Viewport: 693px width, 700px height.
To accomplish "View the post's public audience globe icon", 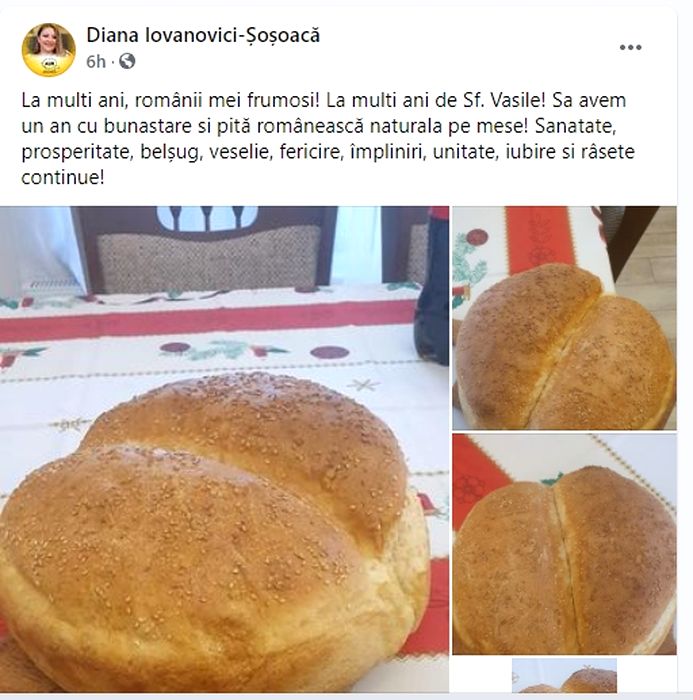I will 127,62.
